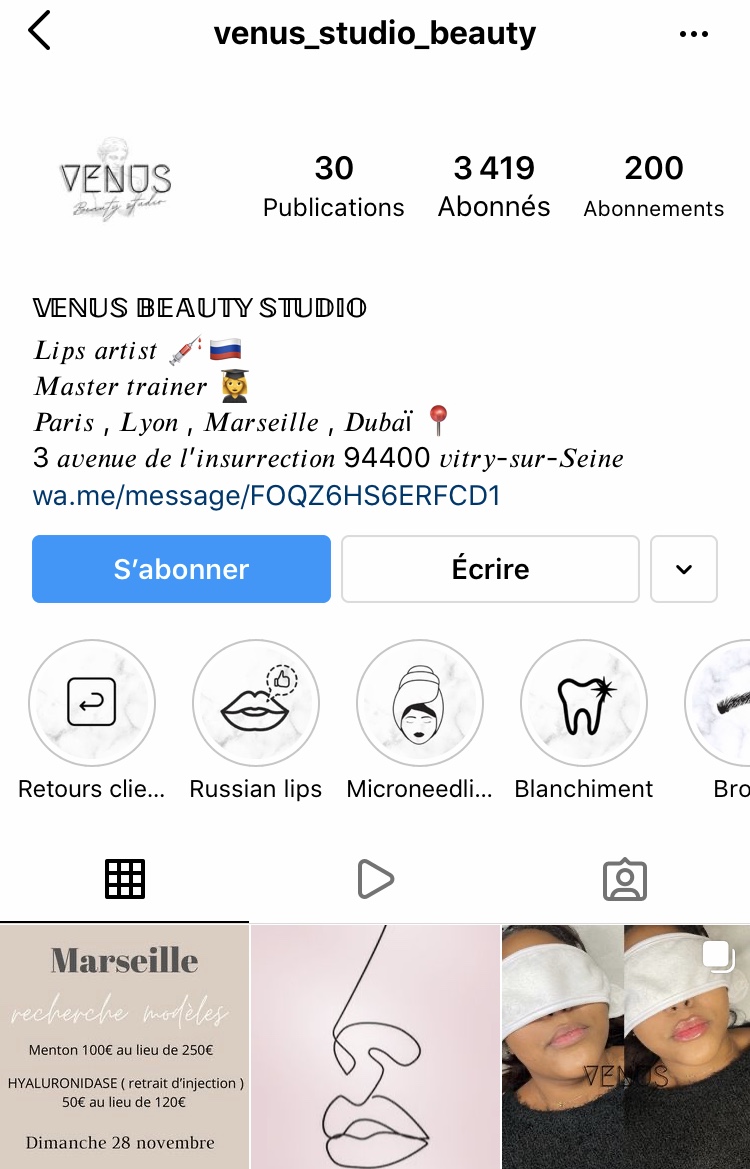This screenshot has height=1169, width=750.
Task: Follow the account with S'abonner
Action: point(181,569)
